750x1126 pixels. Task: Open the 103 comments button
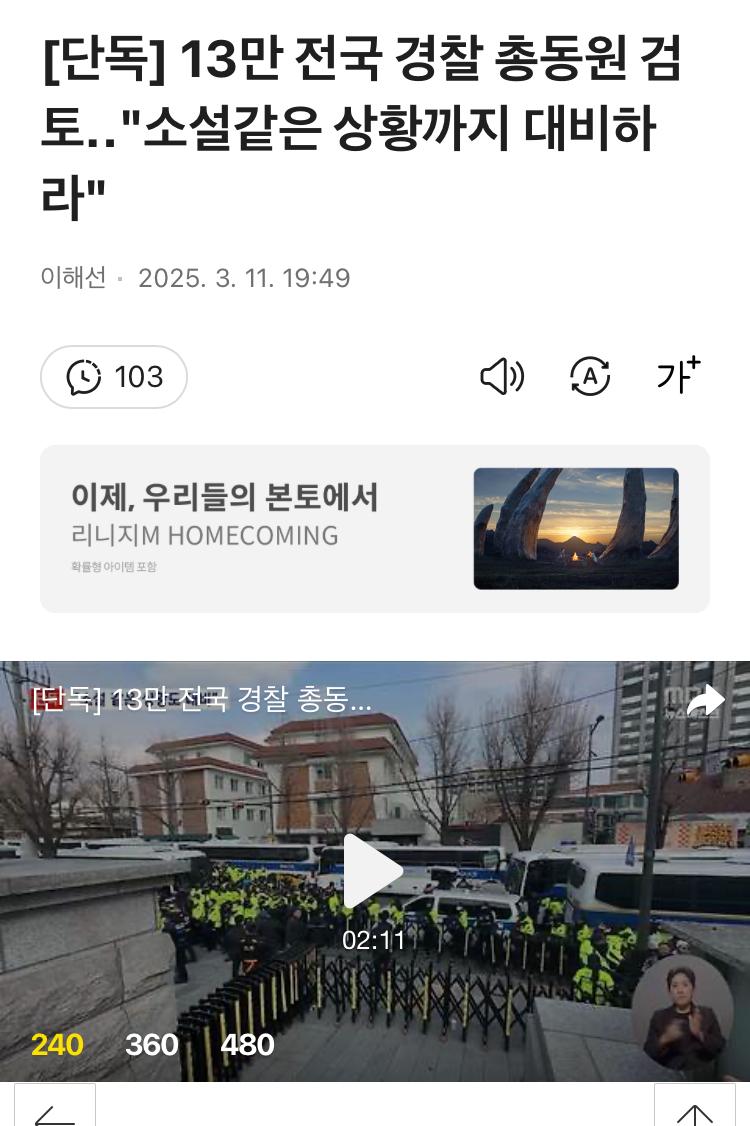click(x=114, y=377)
